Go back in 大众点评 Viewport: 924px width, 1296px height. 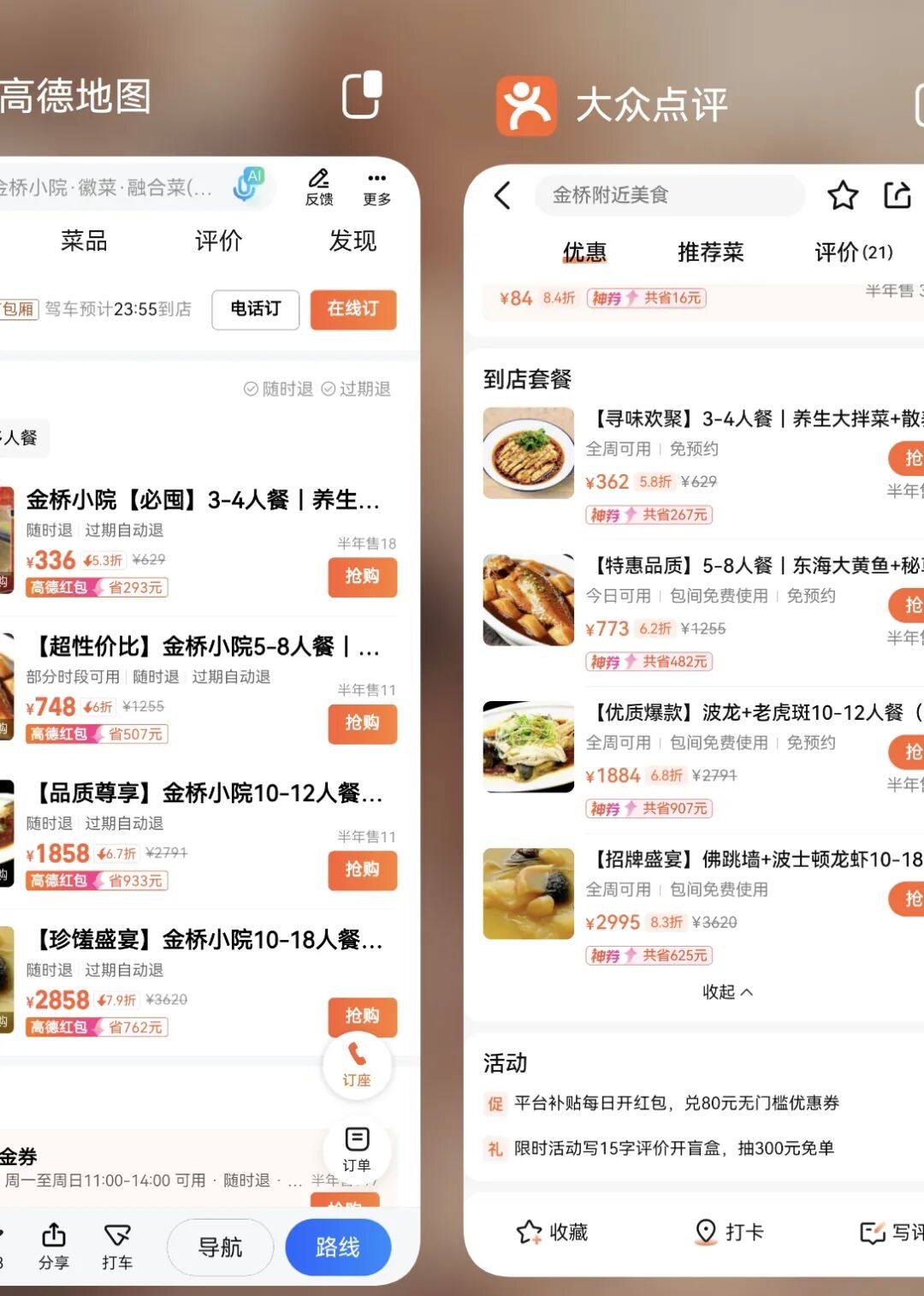[502, 195]
